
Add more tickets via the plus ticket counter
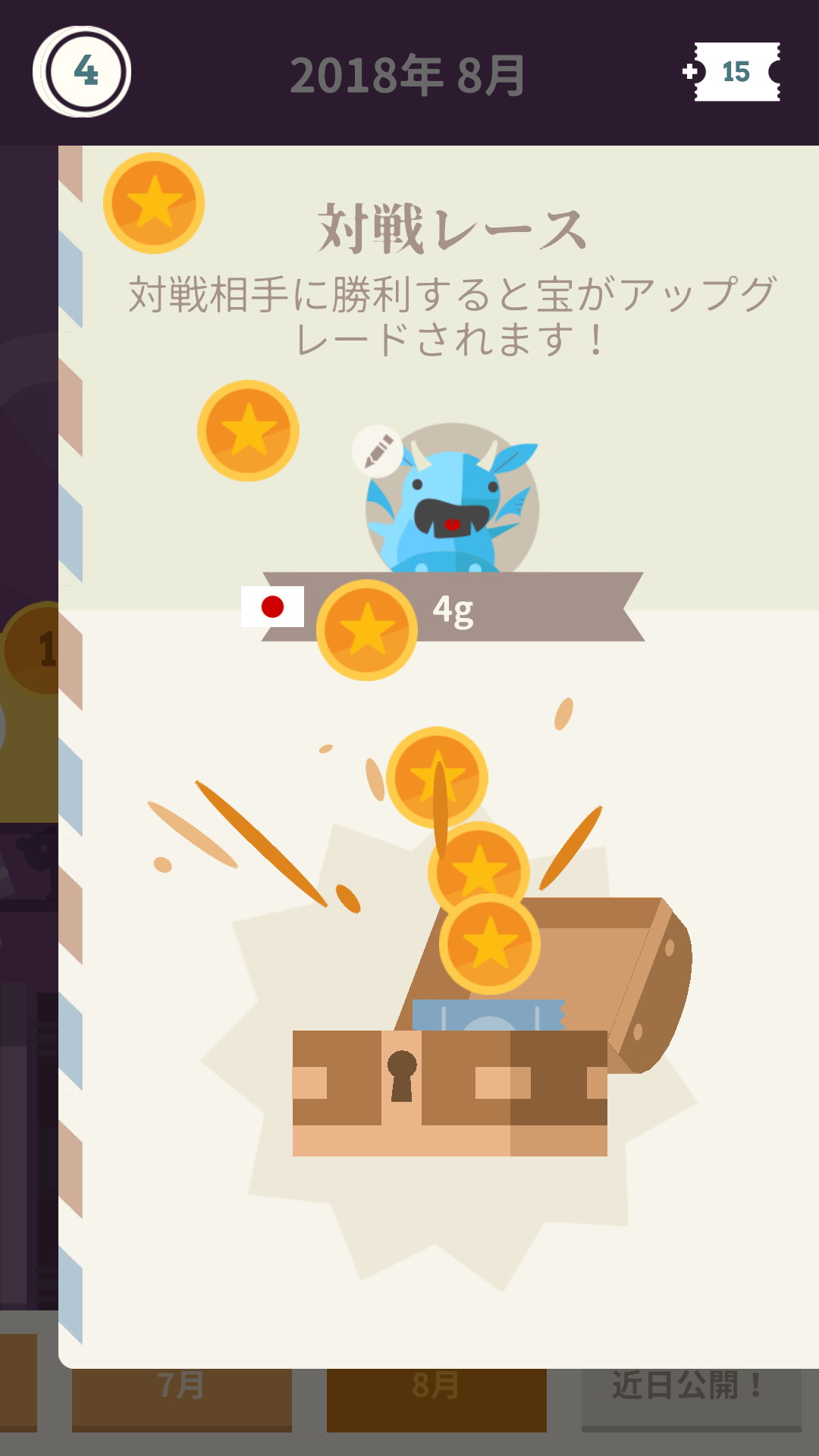733,72
